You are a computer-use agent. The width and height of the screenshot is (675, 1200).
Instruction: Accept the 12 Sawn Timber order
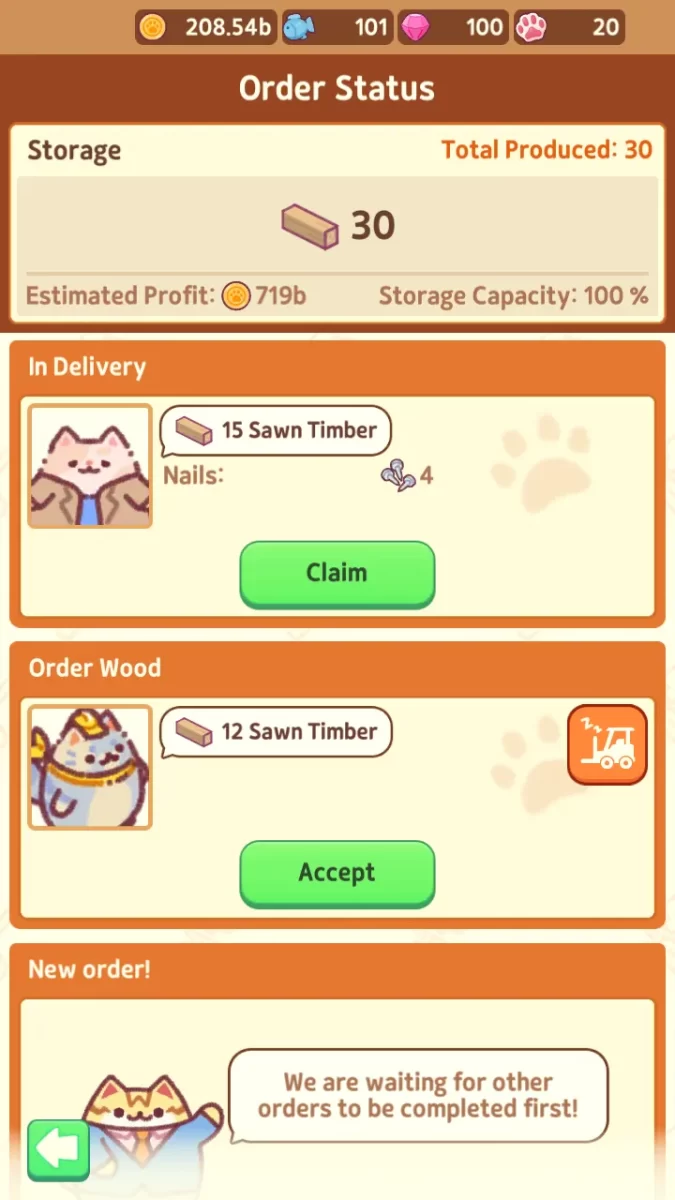(337, 872)
